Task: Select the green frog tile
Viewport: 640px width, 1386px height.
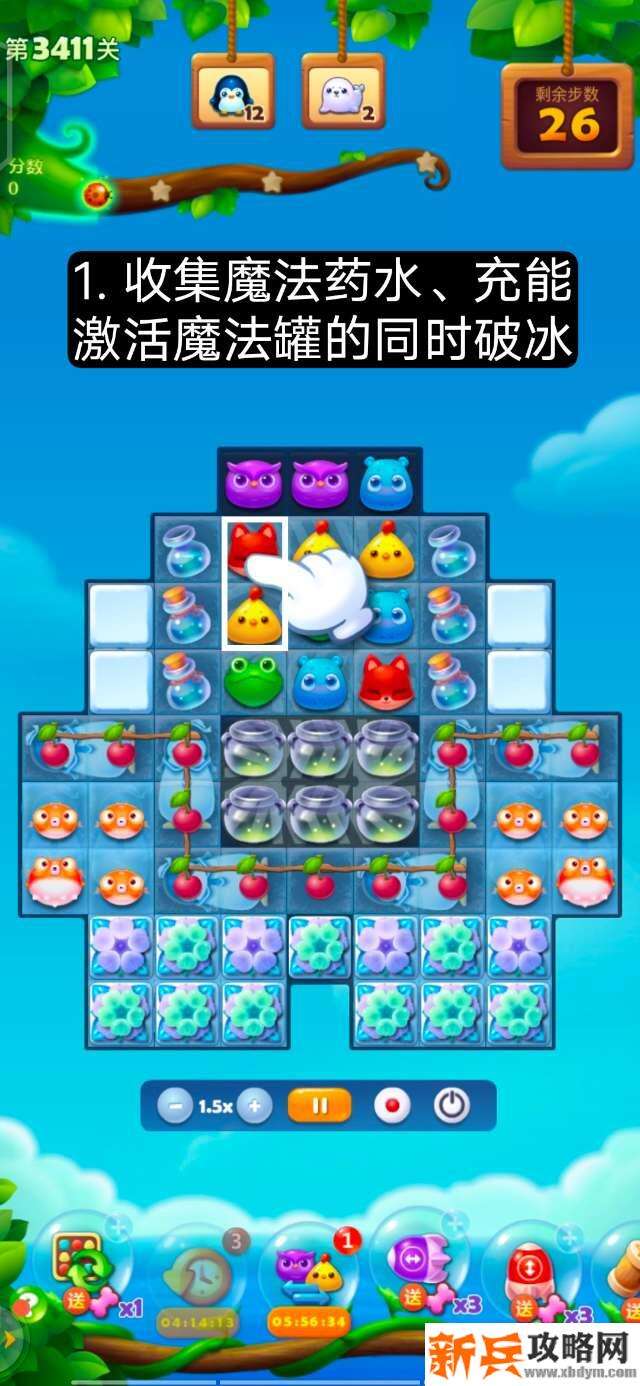Action: pyautogui.click(x=254, y=682)
